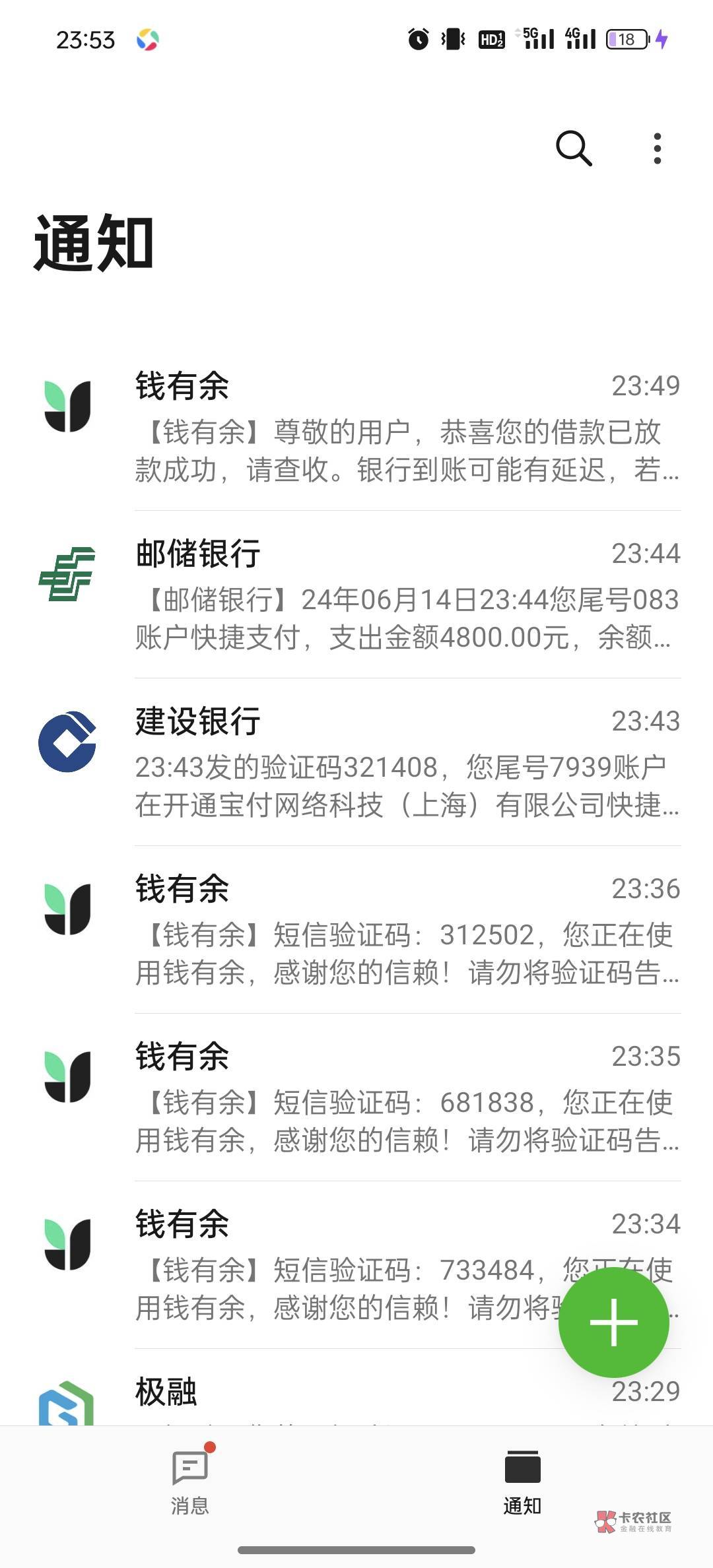This screenshot has height=1568, width=713.
Task: Open the 钱有余 message from 23:49
Action: point(356,426)
